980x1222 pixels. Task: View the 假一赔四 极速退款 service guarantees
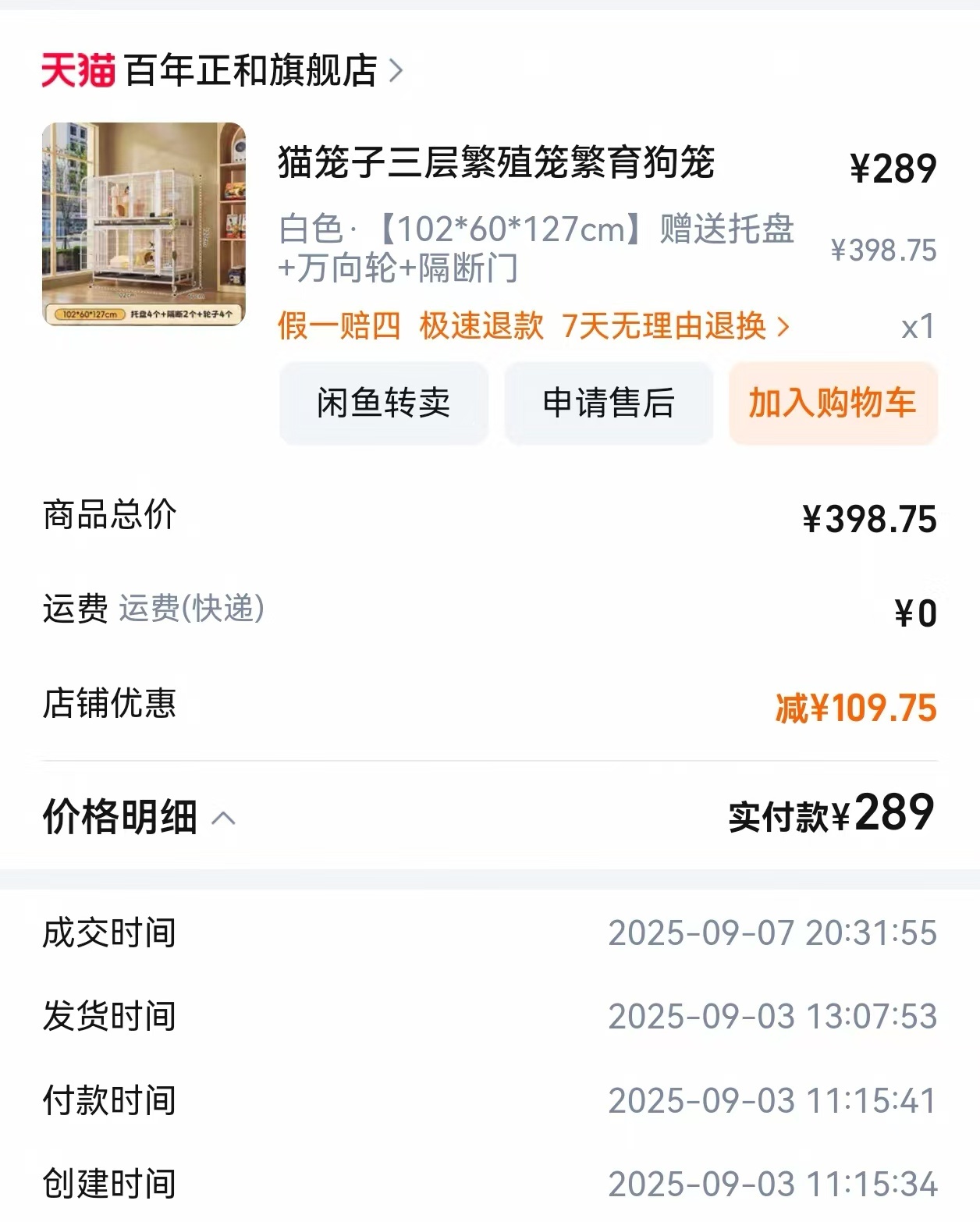(x=534, y=326)
